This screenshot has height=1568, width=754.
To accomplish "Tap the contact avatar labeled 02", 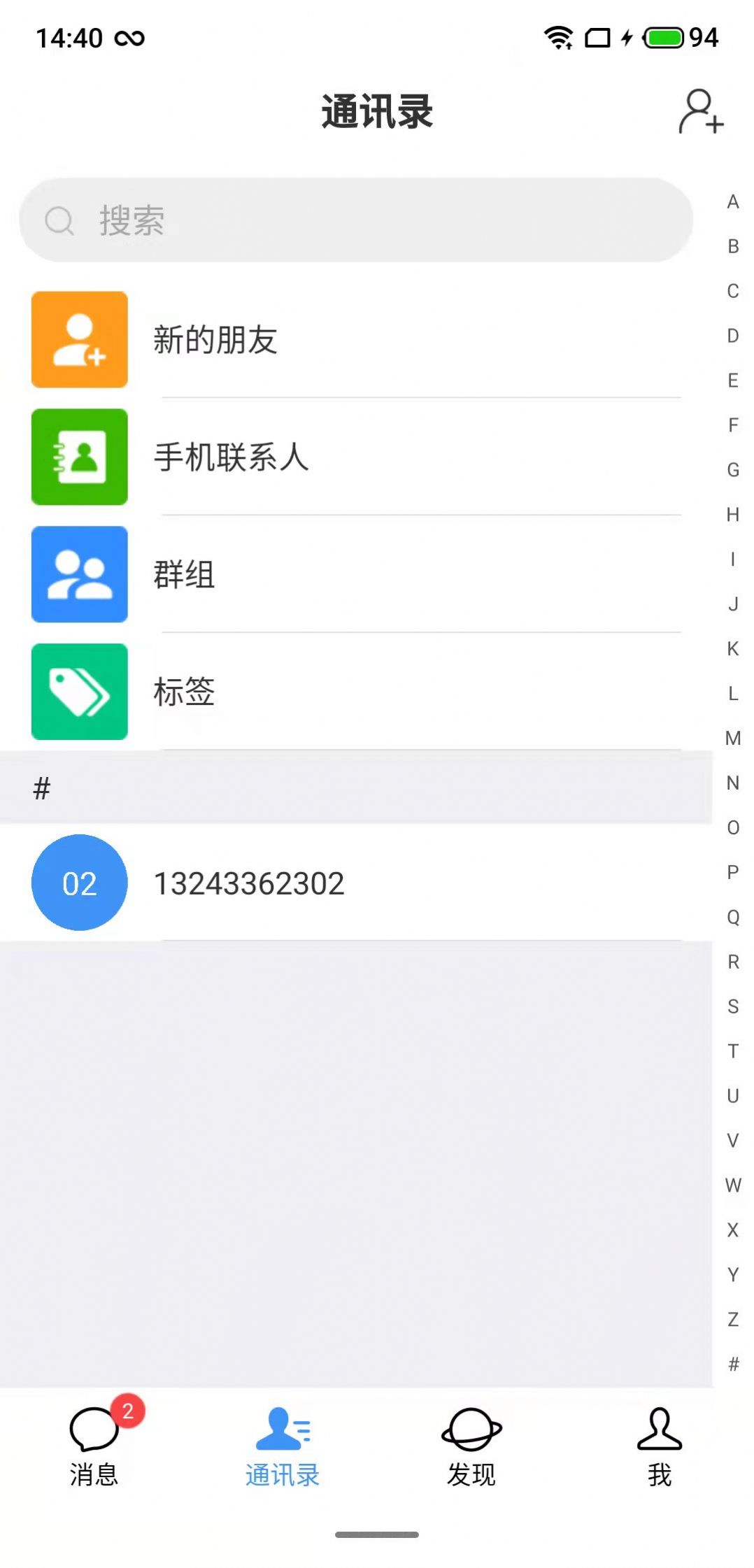I will tap(79, 883).
